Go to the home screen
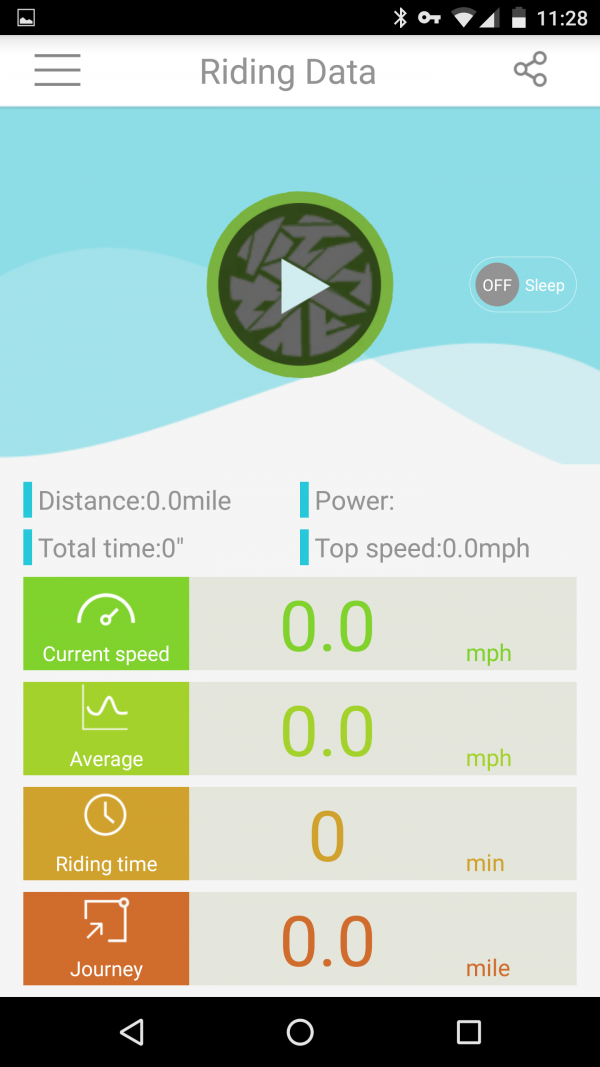The height and width of the screenshot is (1067, 600). tap(300, 1032)
